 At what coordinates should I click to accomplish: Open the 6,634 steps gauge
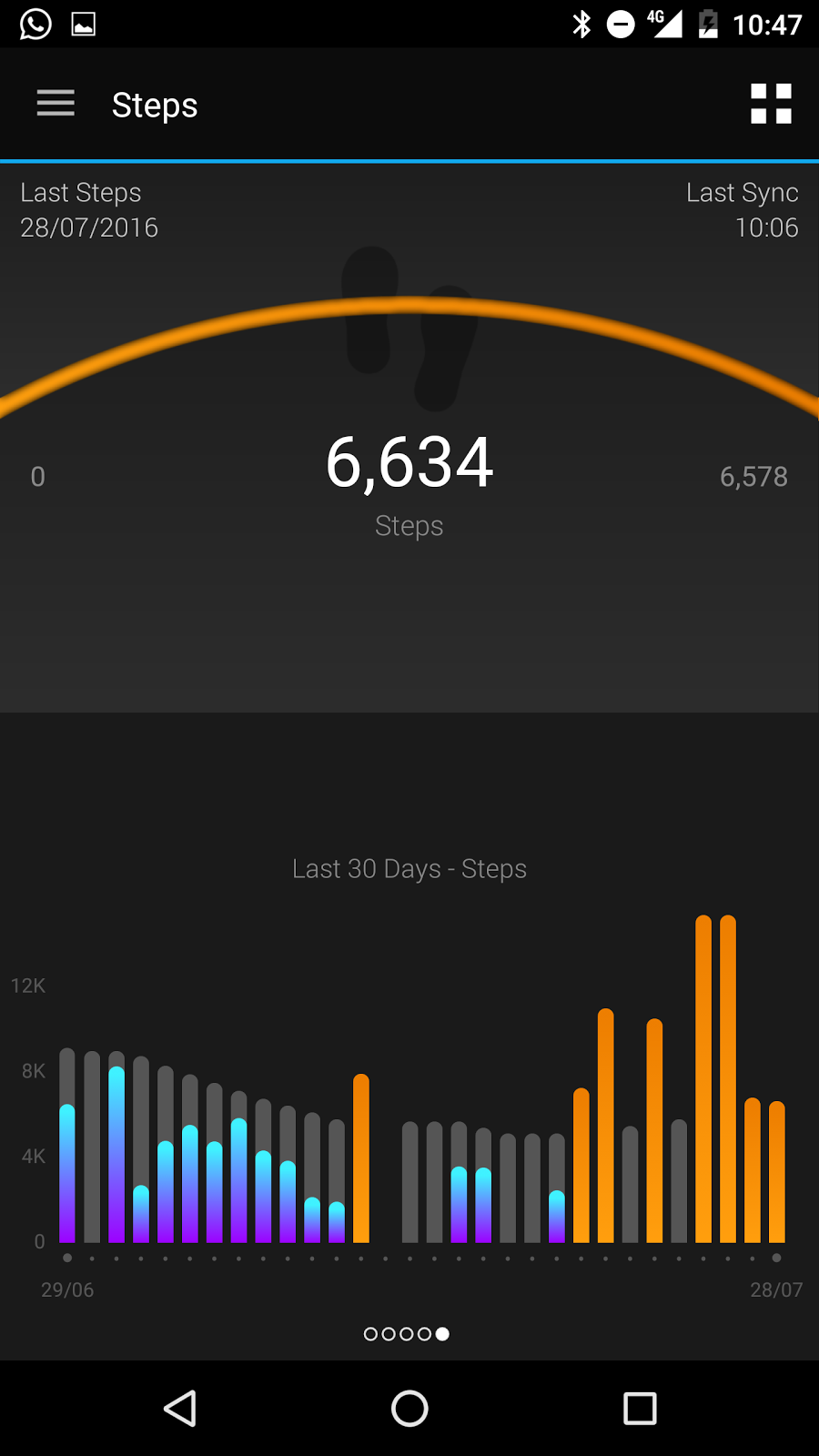click(x=409, y=462)
